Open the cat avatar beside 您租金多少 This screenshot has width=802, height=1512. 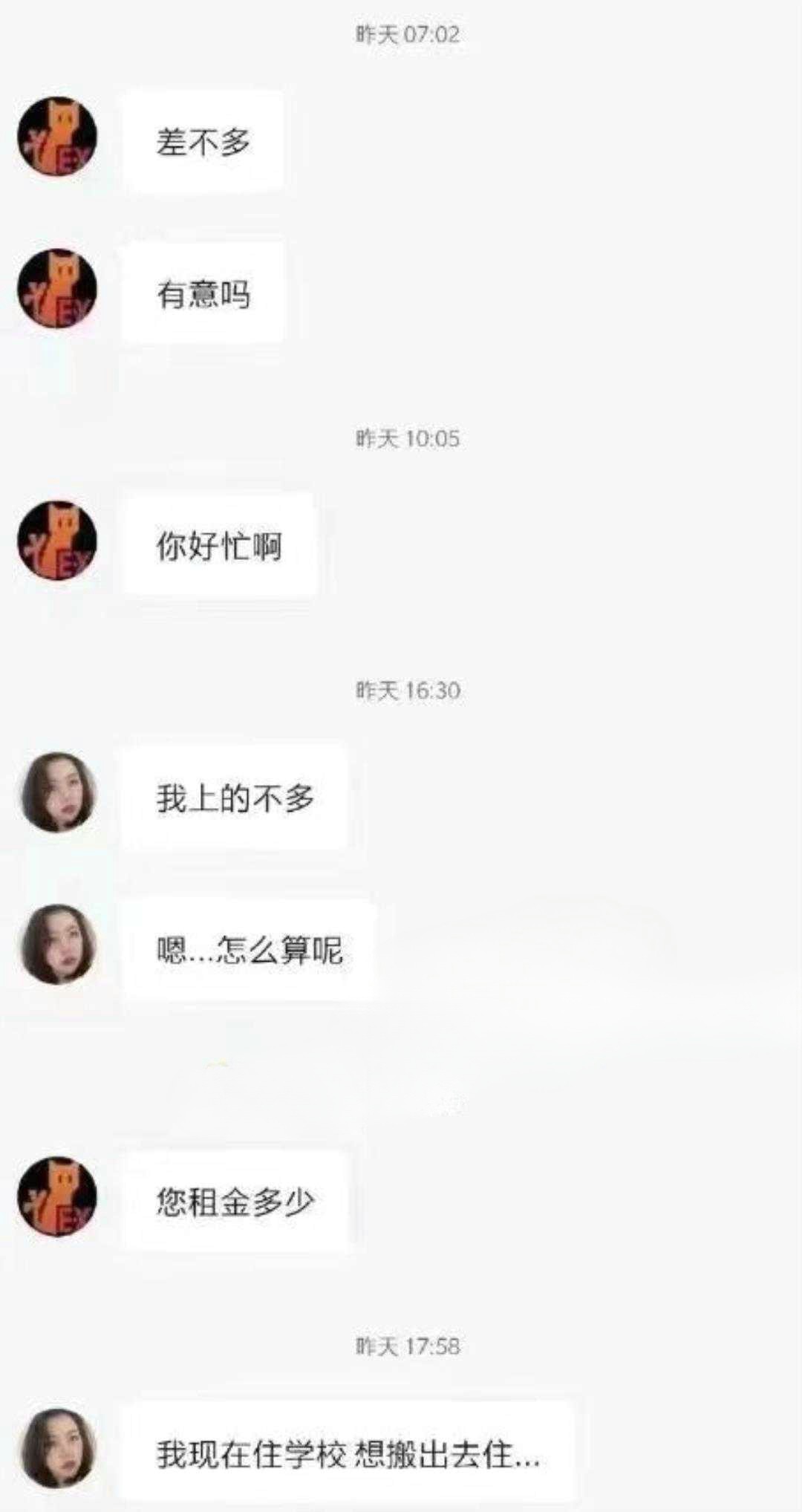pyautogui.click(x=57, y=1196)
